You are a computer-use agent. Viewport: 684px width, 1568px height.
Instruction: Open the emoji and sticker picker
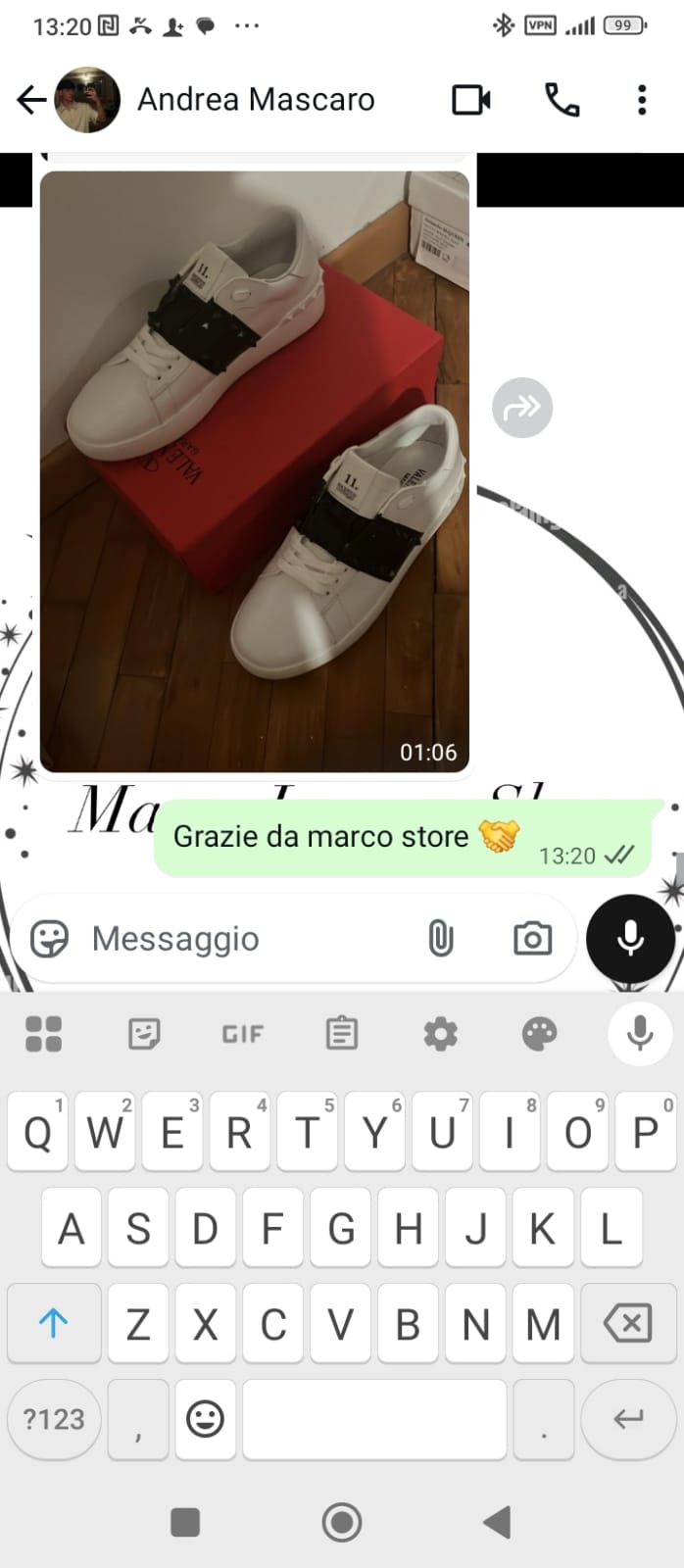(x=49, y=939)
